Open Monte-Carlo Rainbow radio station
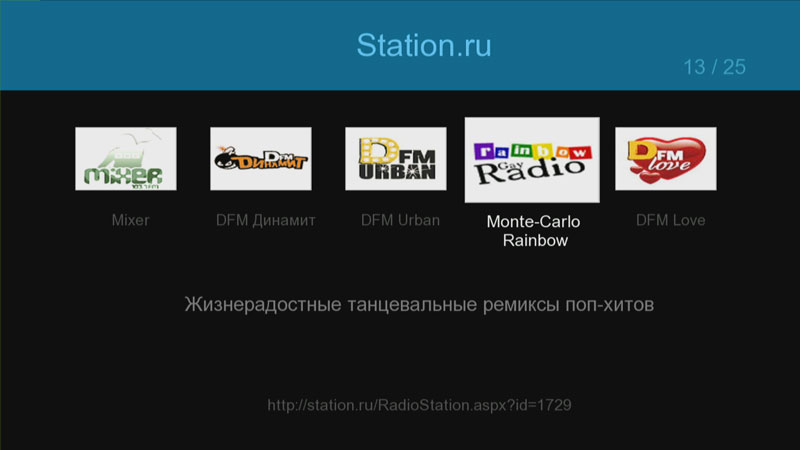The height and width of the screenshot is (450, 800). click(532, 160)
